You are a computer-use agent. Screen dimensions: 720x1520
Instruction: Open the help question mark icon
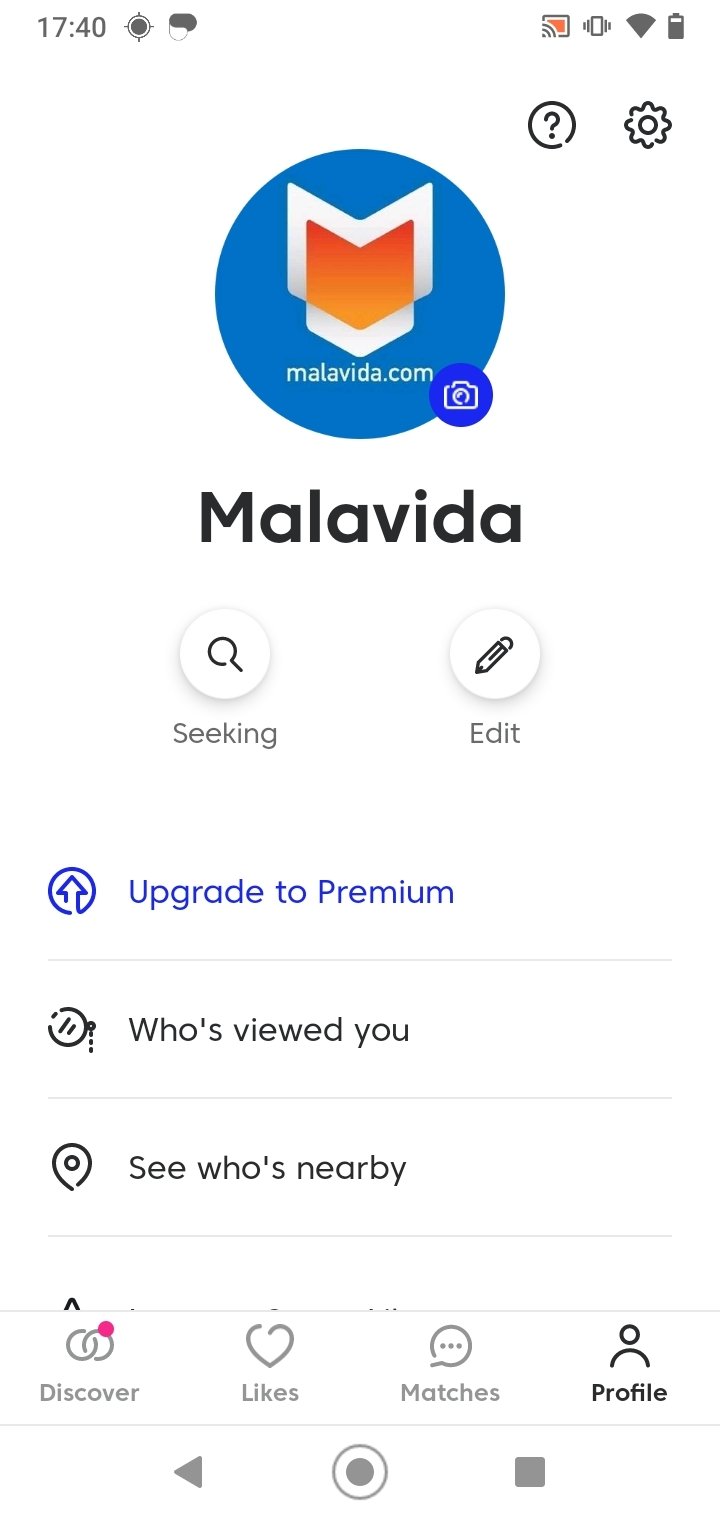pos(552,125)
